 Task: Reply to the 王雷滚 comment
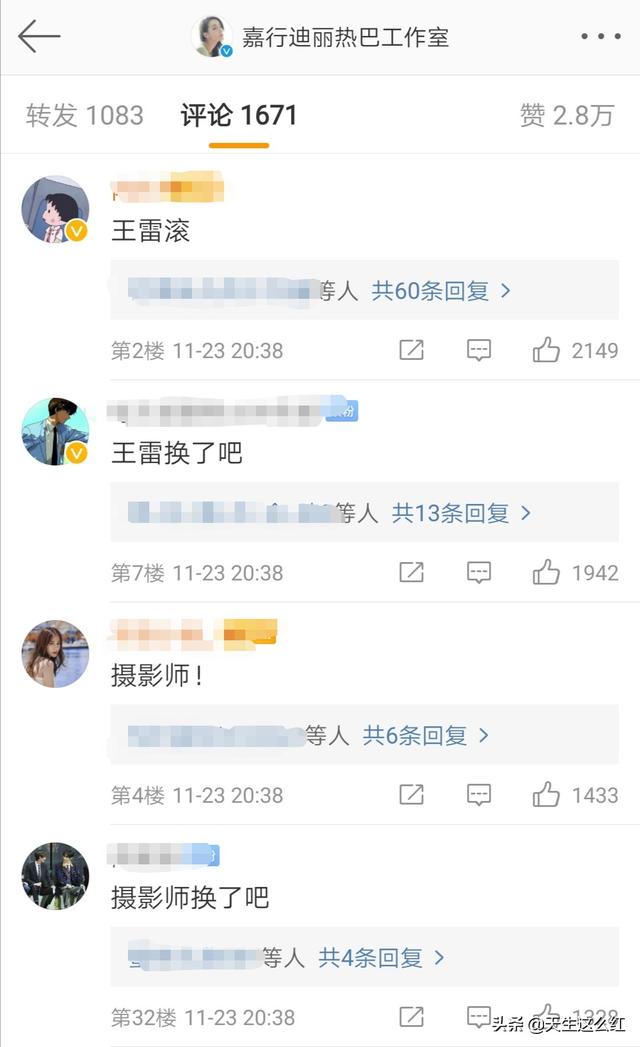click(479, 350)
